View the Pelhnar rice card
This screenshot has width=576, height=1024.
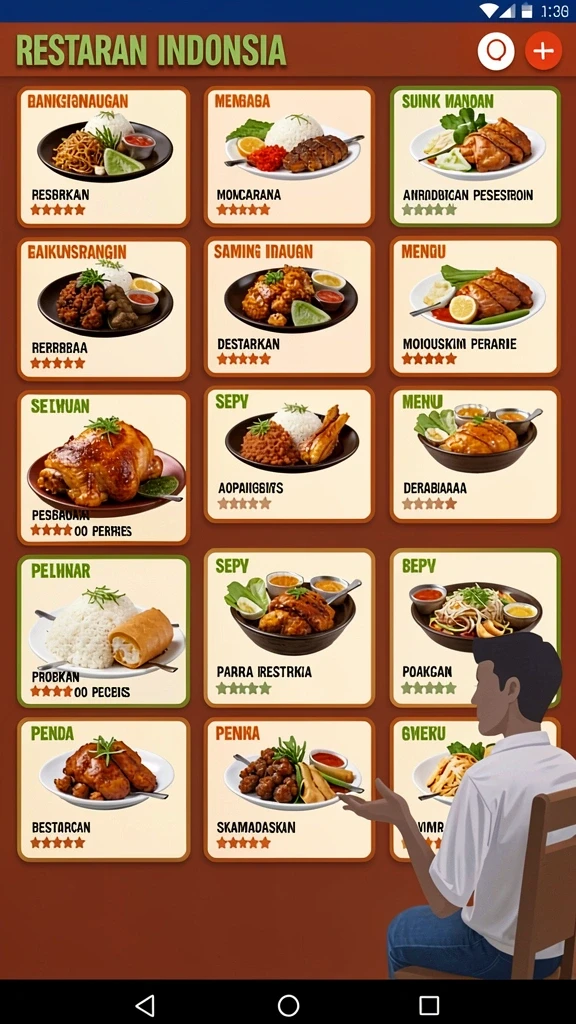click(104, 631)
